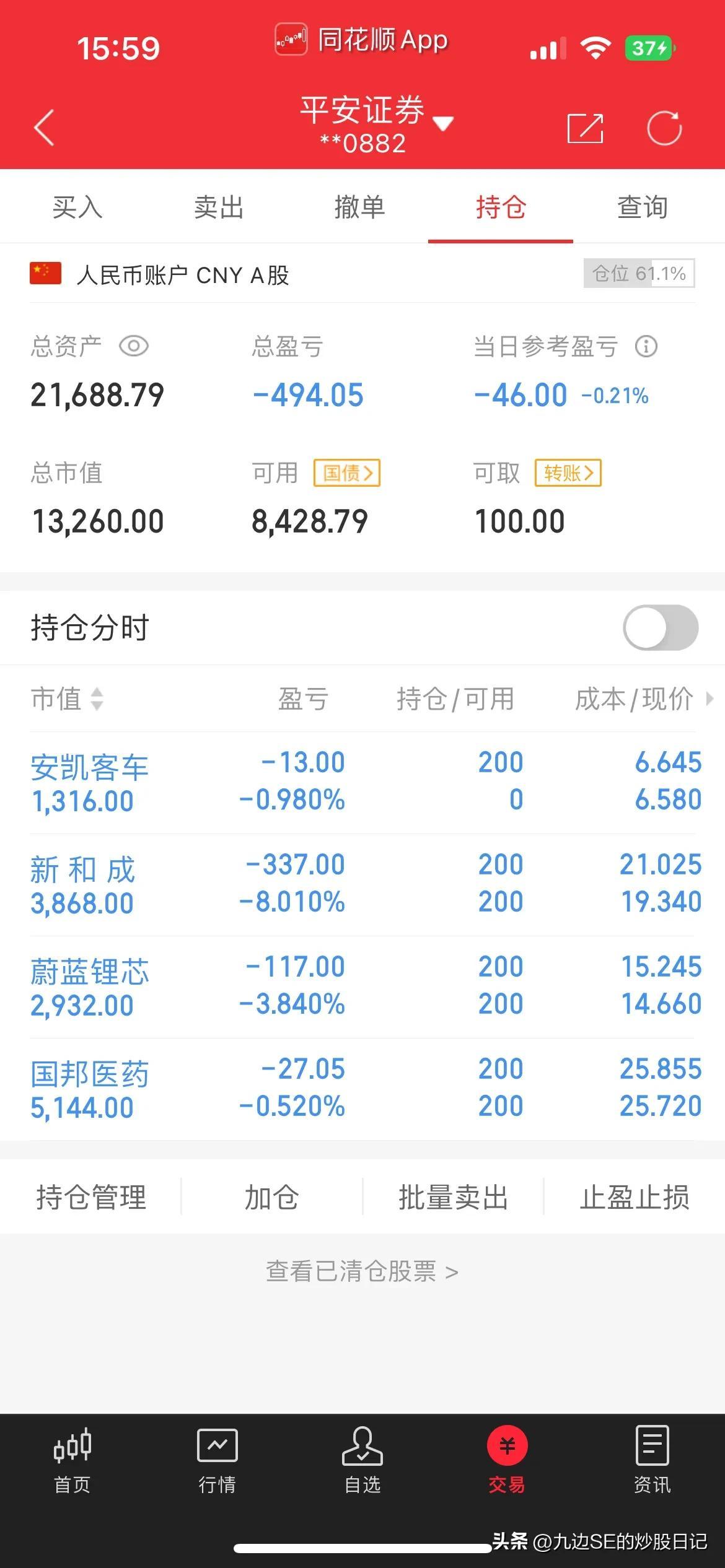This screenshot has width=725, height=1568.
Task: Sort holdings by 市值
Action: 67,699
